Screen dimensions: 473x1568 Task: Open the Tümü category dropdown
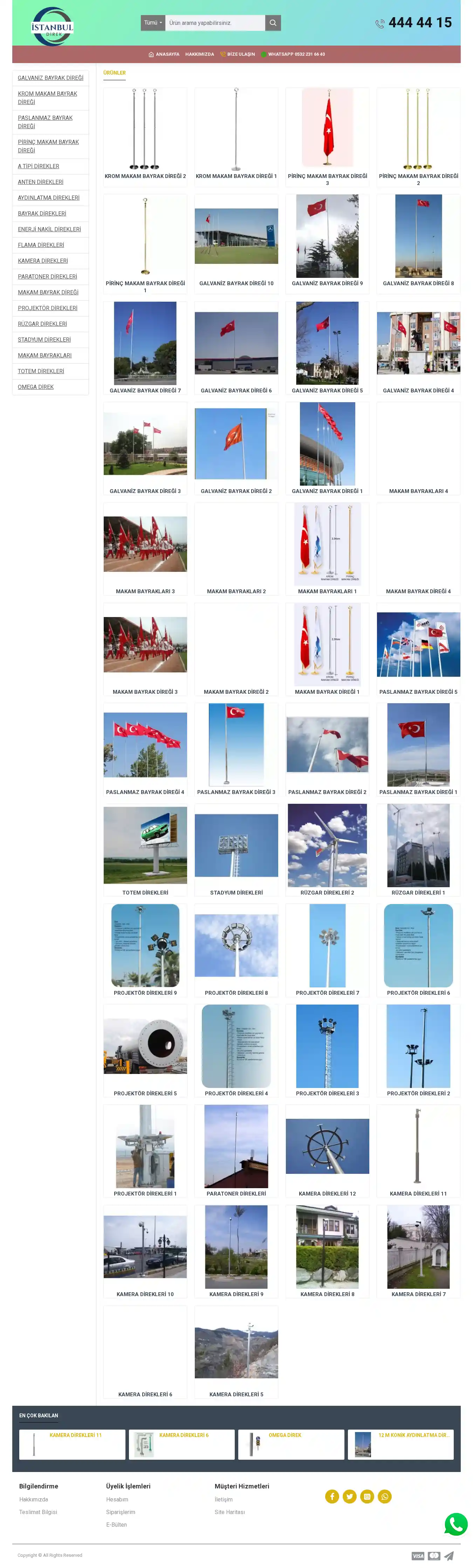point(153,22)
